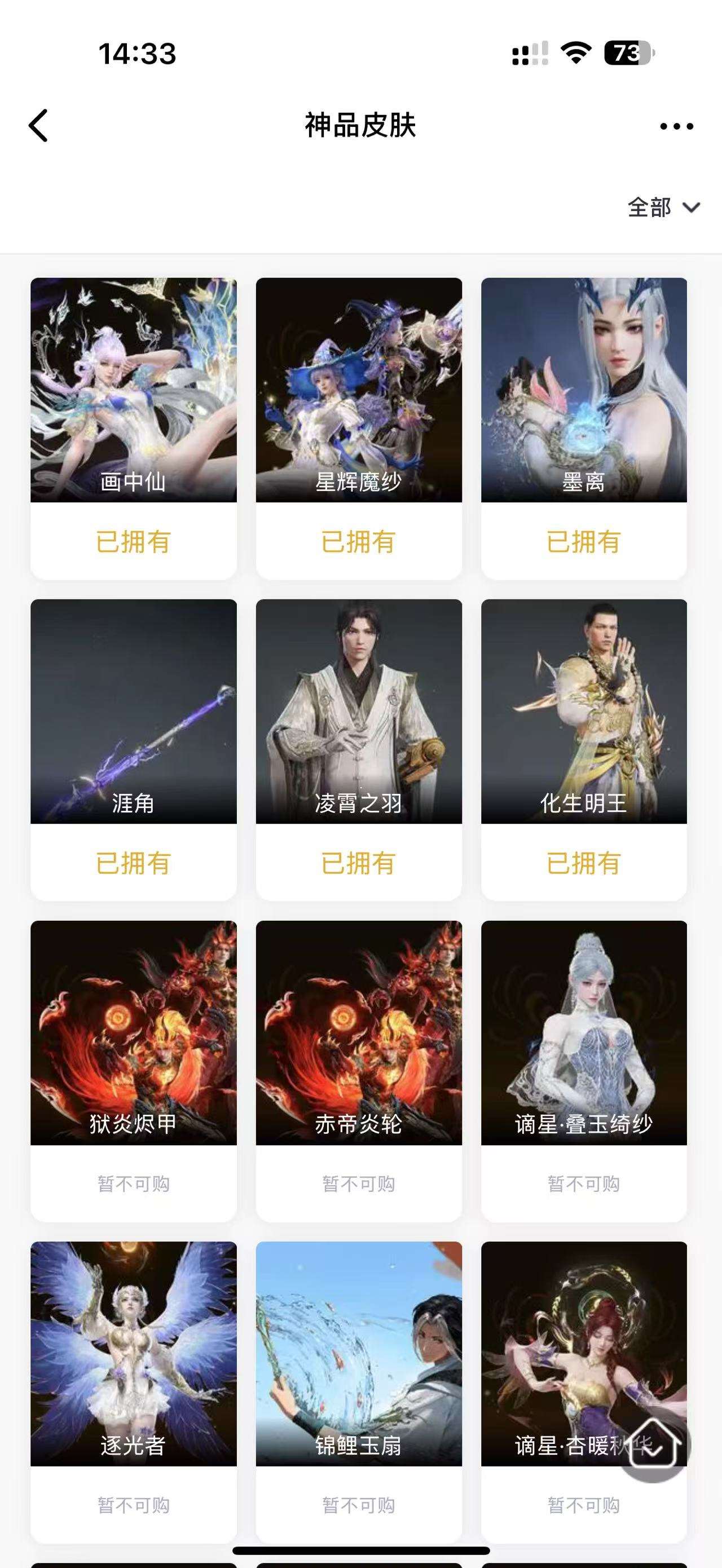Tap the floating home button
Image resolution: width=722 pixels, height=1568 pixels.
click(x=654, y=1445)
